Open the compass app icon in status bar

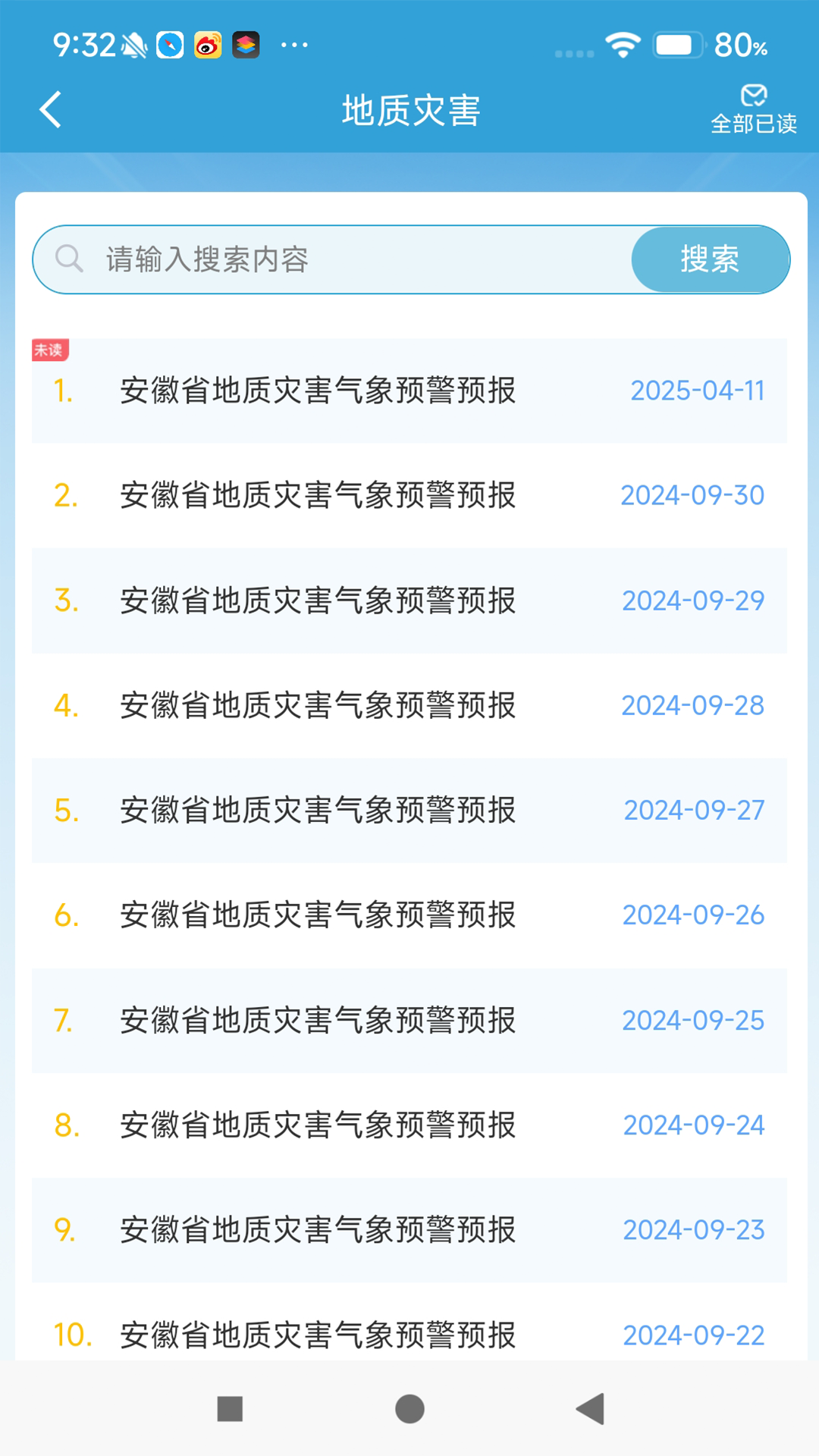168,45
